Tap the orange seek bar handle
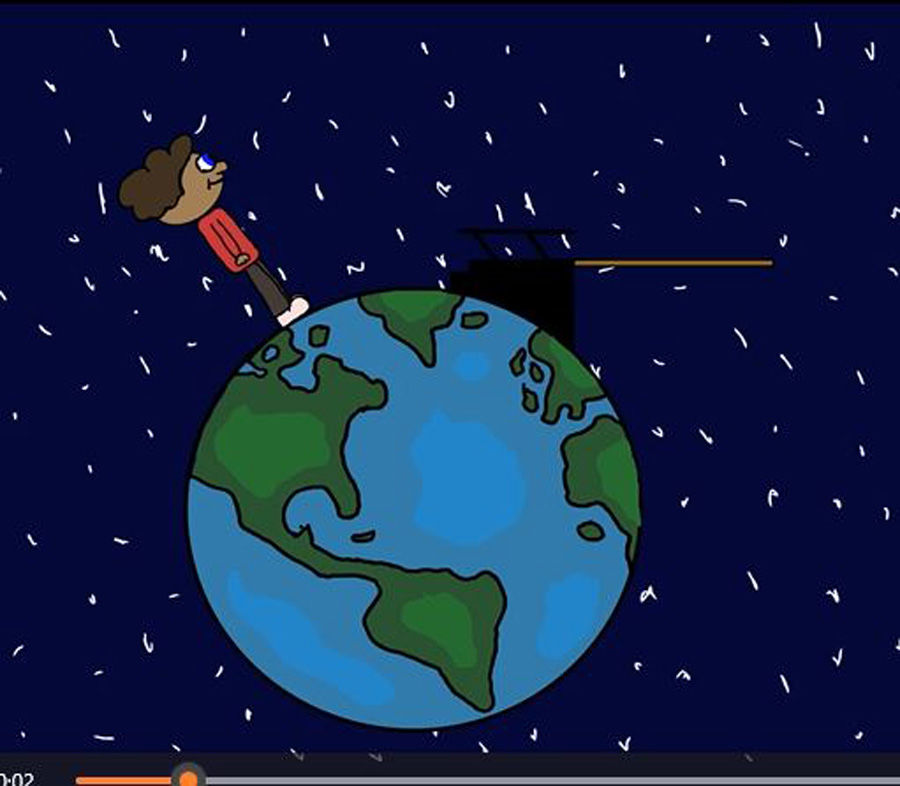Image resolution: width=900 pixels, height=786 pixels. [x=187, y=778]
